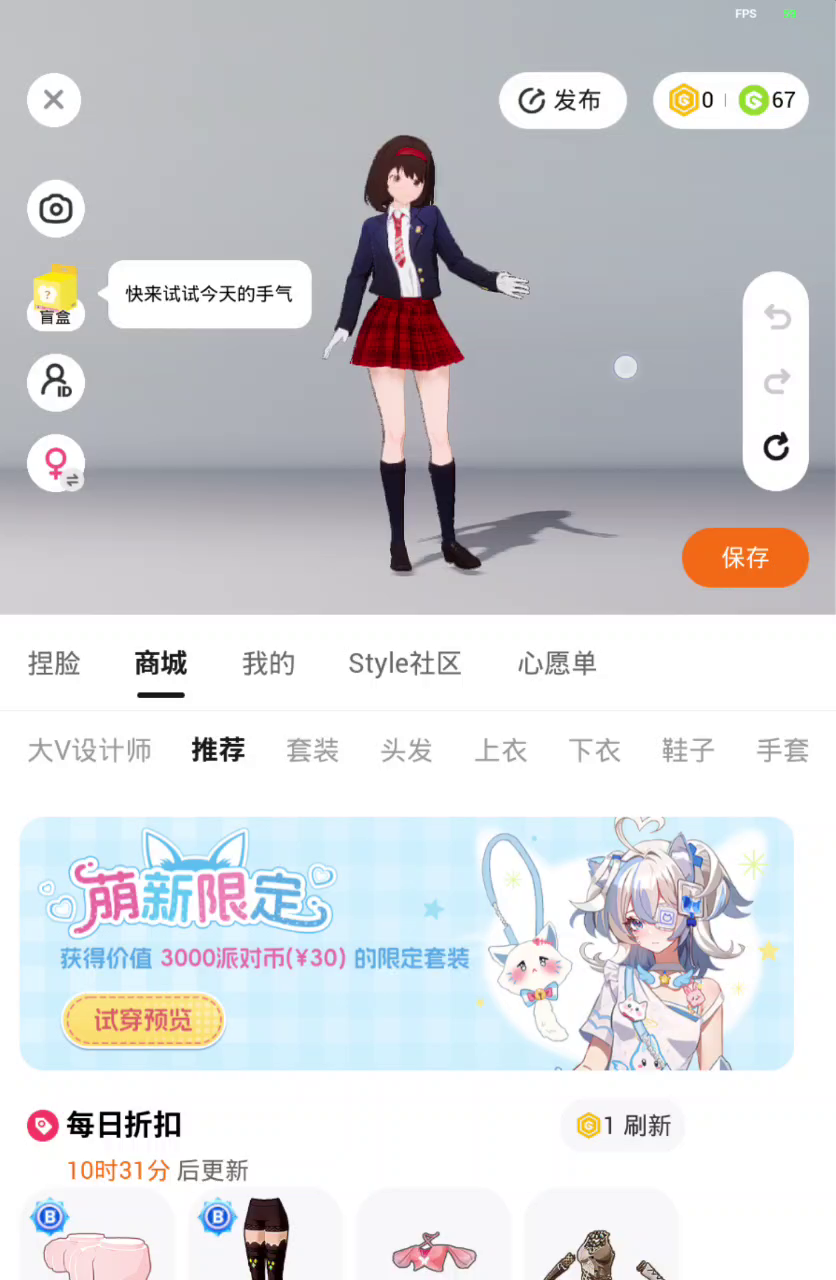Open the 心愿单 wishlist tab
This screenshot has height=1280, width=836.
[x=557, y=663]
